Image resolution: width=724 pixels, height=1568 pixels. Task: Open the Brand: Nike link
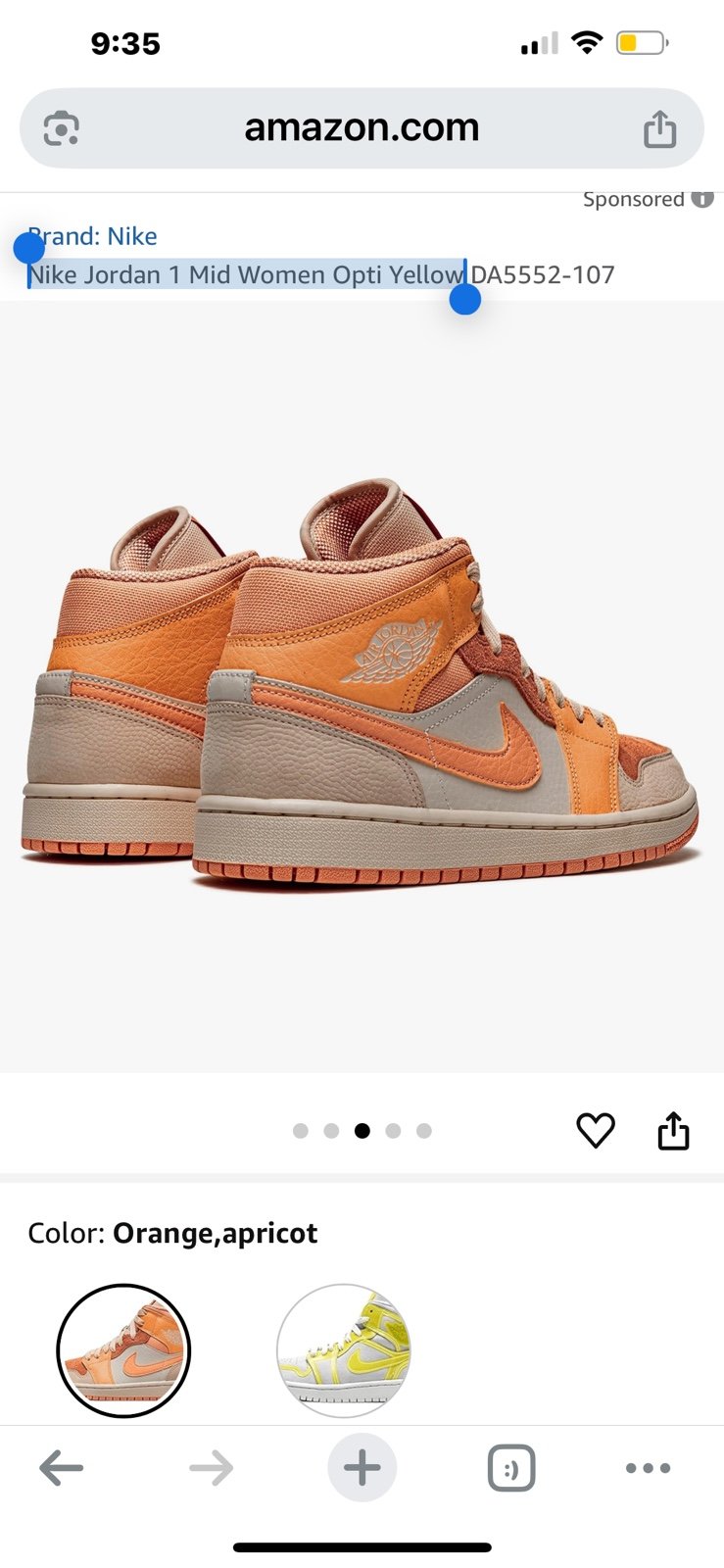click(x=93, y=236)
